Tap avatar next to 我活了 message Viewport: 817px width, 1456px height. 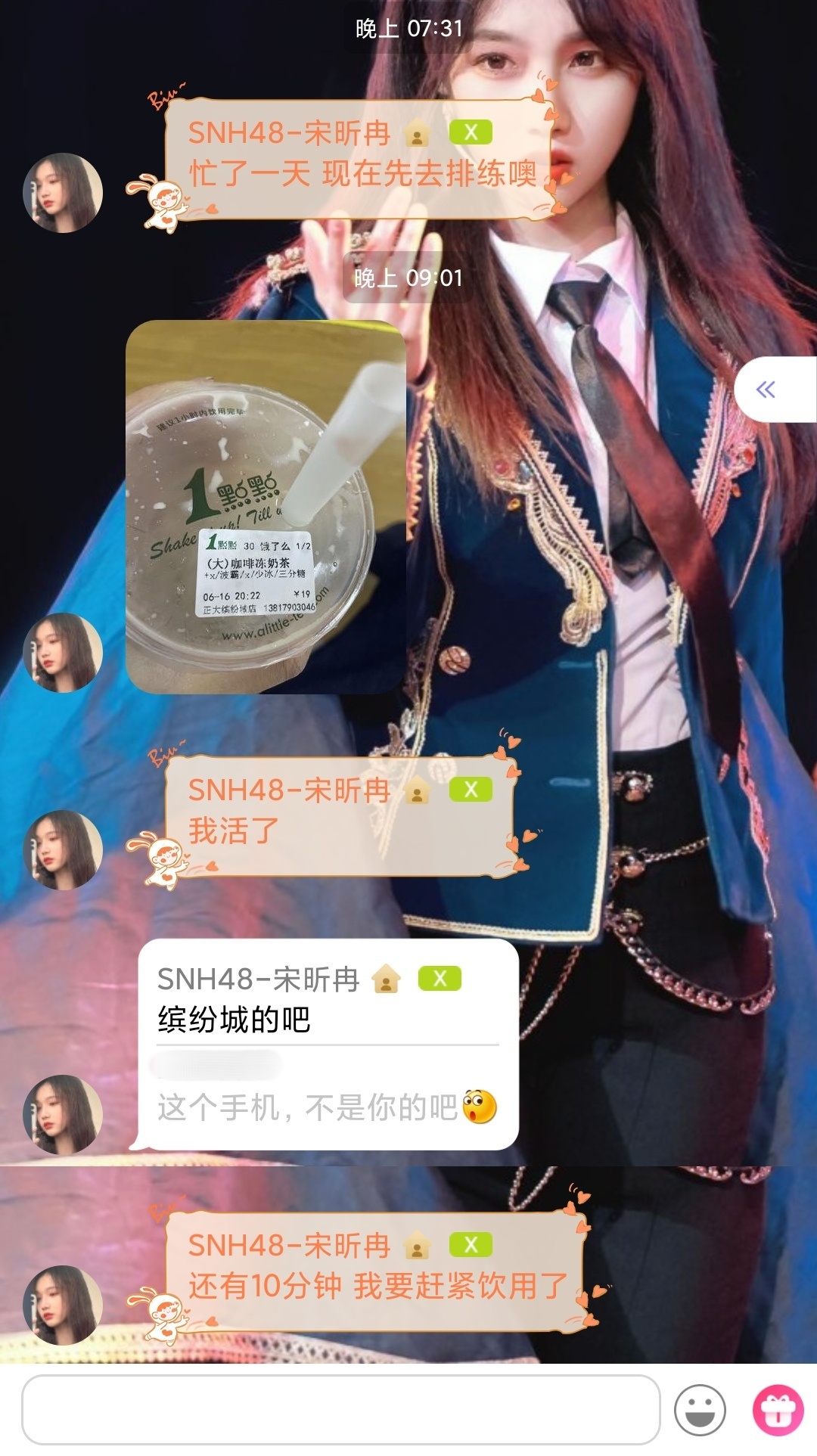[x=63, y=849]
